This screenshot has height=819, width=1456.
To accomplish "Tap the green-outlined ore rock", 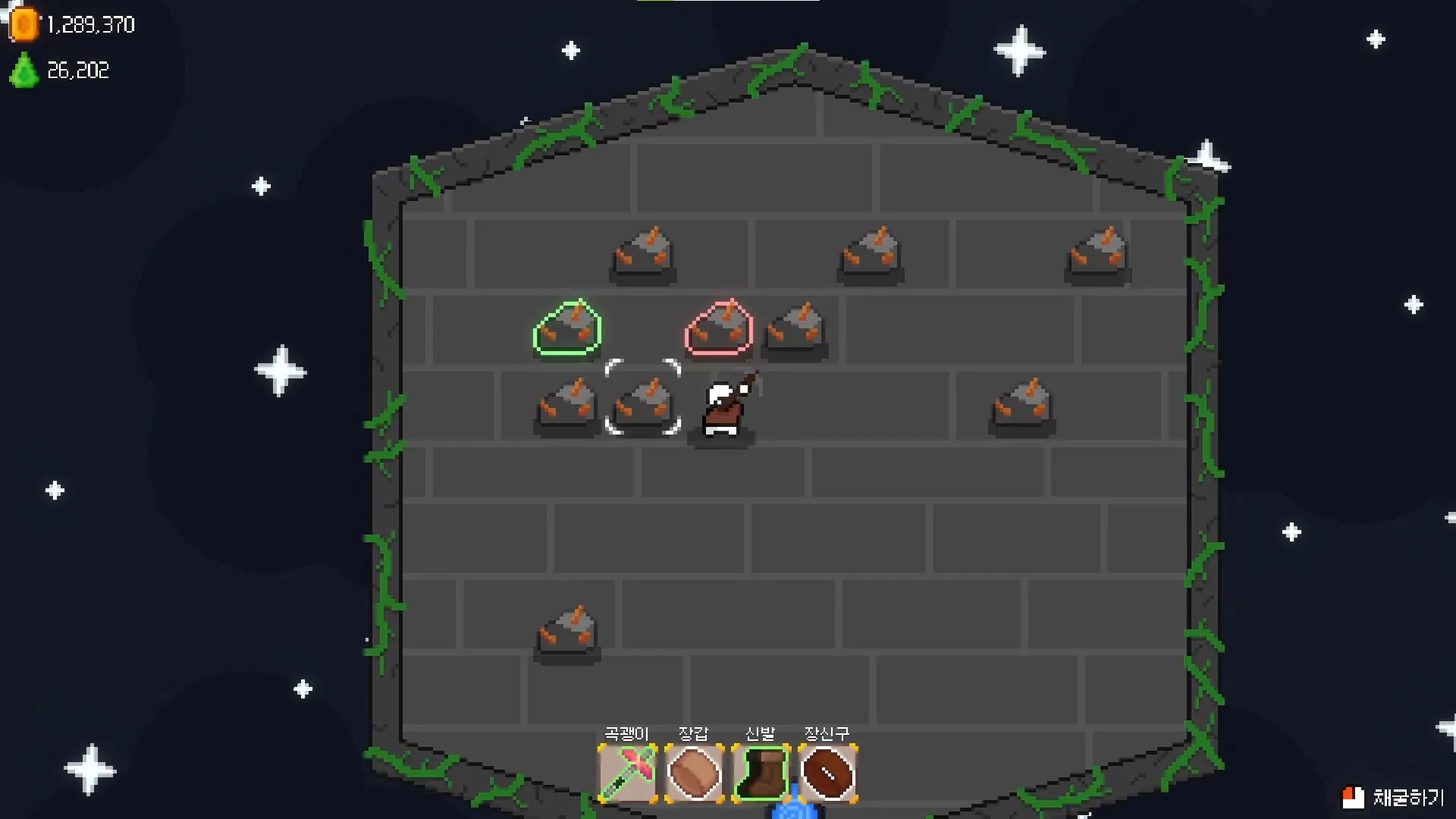I will click(x=567, y=328).
